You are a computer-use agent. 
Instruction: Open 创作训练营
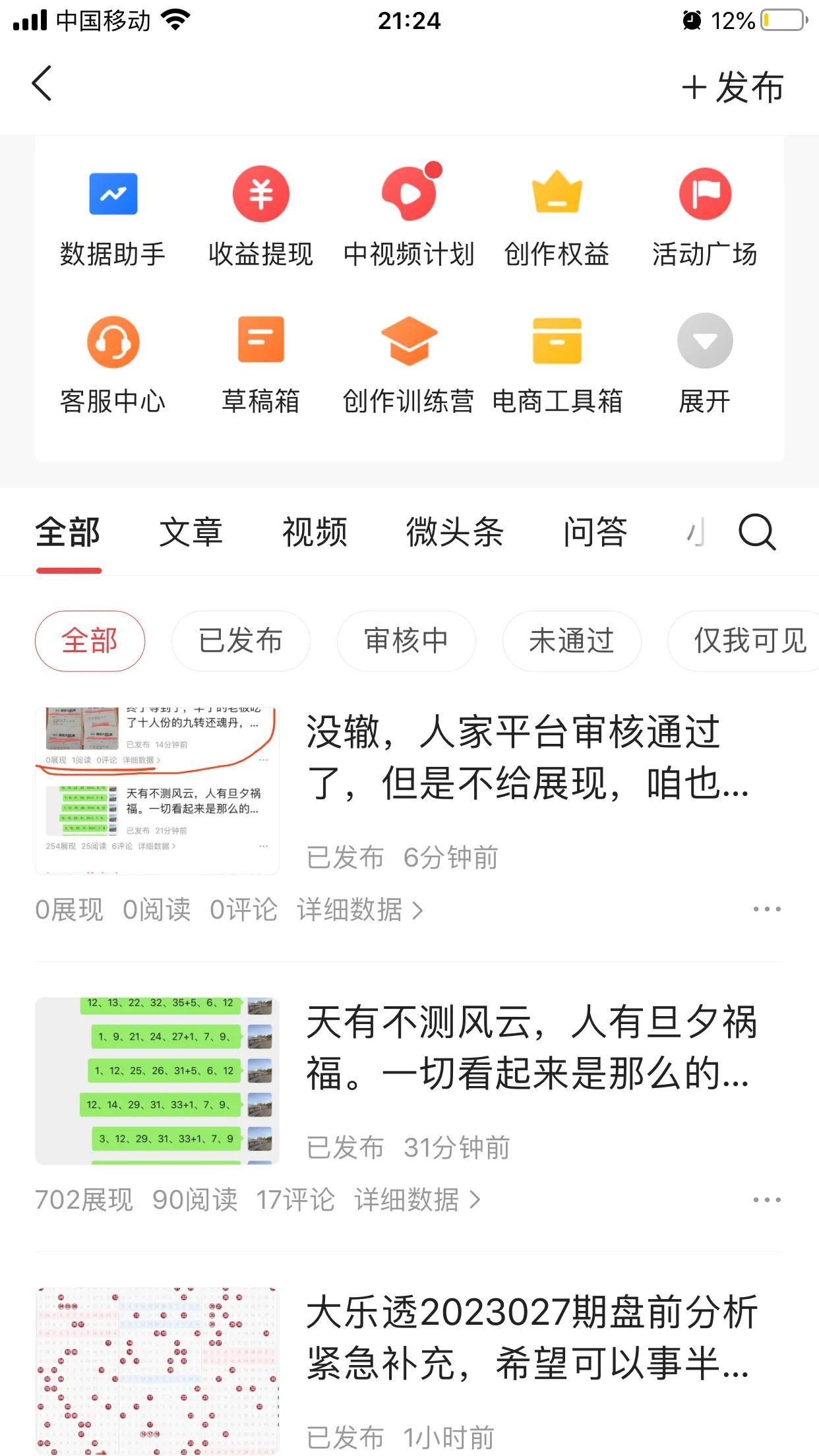click(x=409, y=363)
